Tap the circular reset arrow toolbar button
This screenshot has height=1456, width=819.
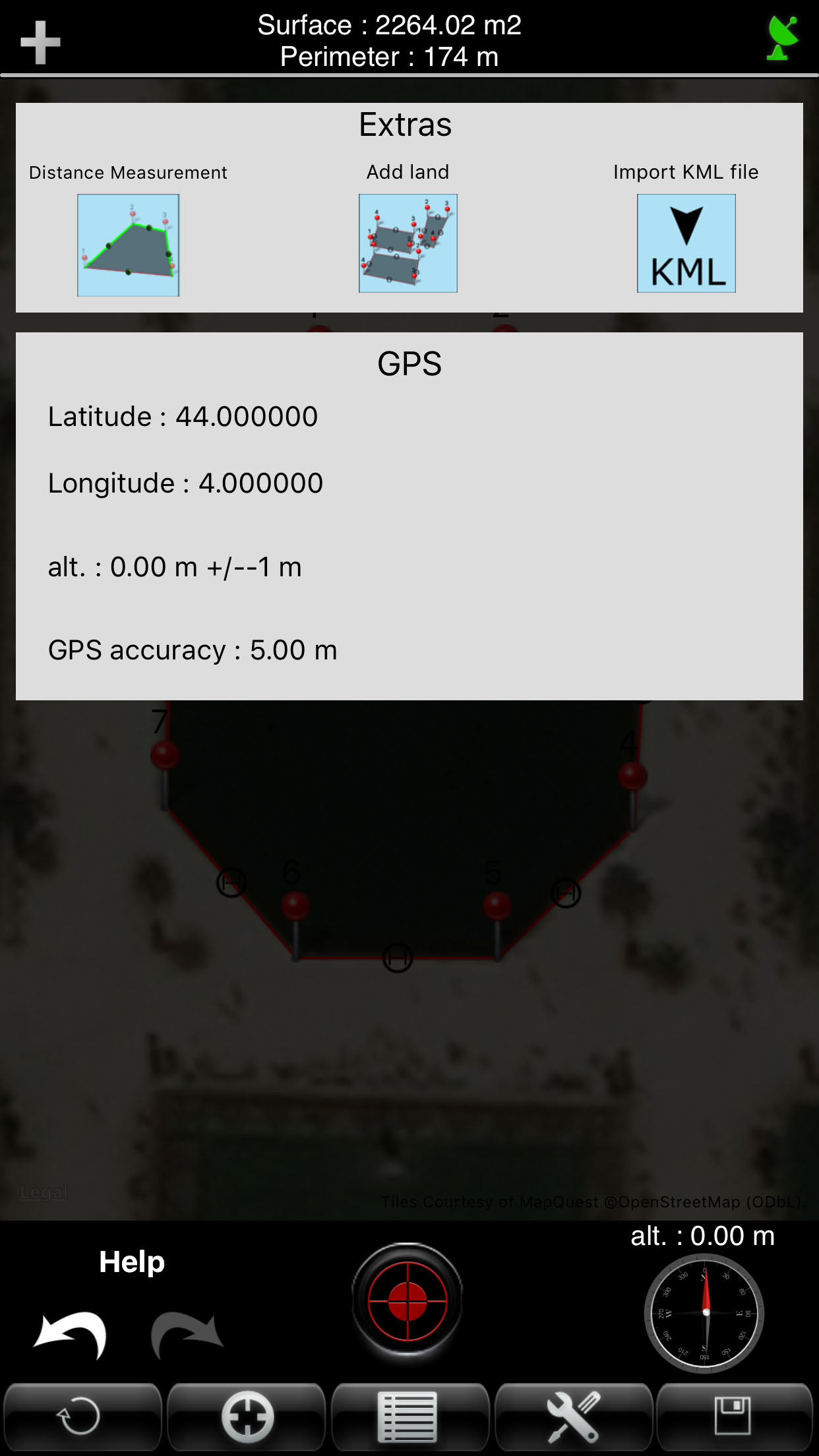pos(82,1416)
